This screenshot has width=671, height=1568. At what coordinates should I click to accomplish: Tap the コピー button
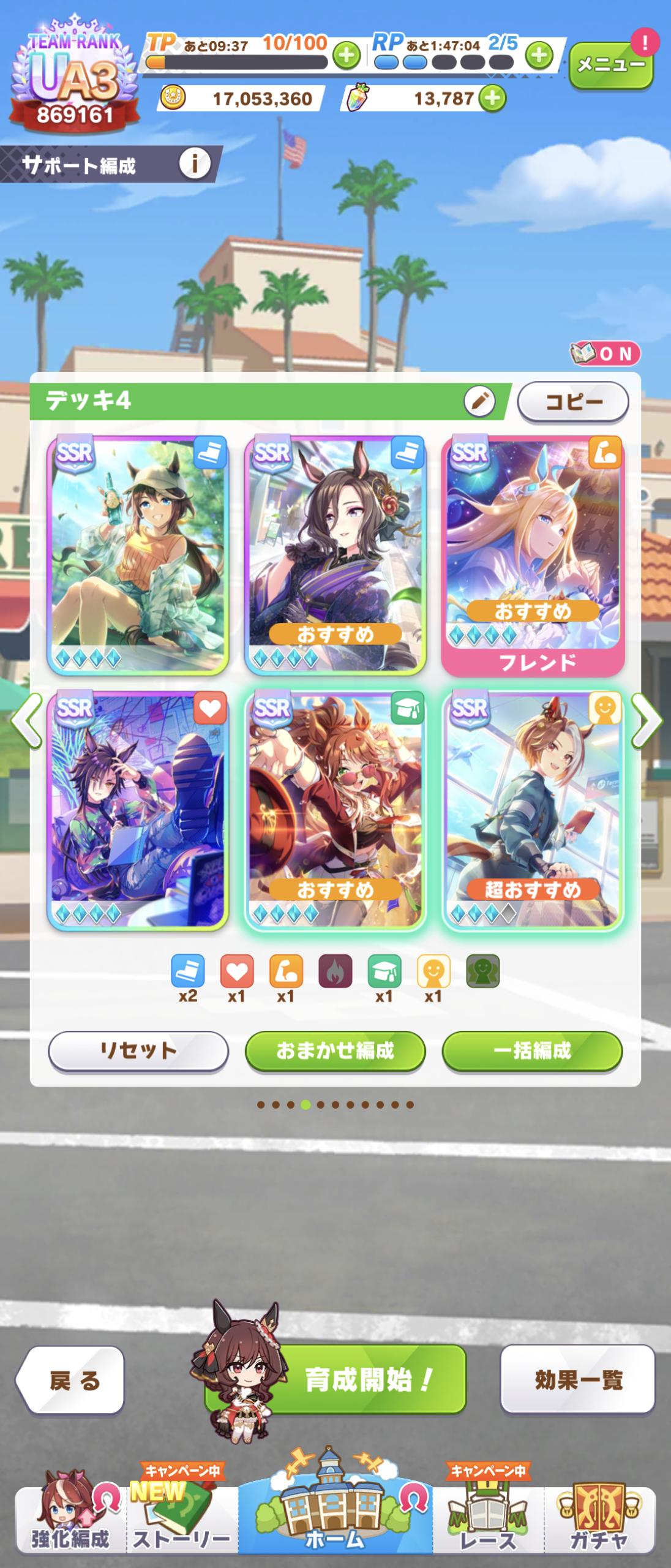click(x=573, y=402)
